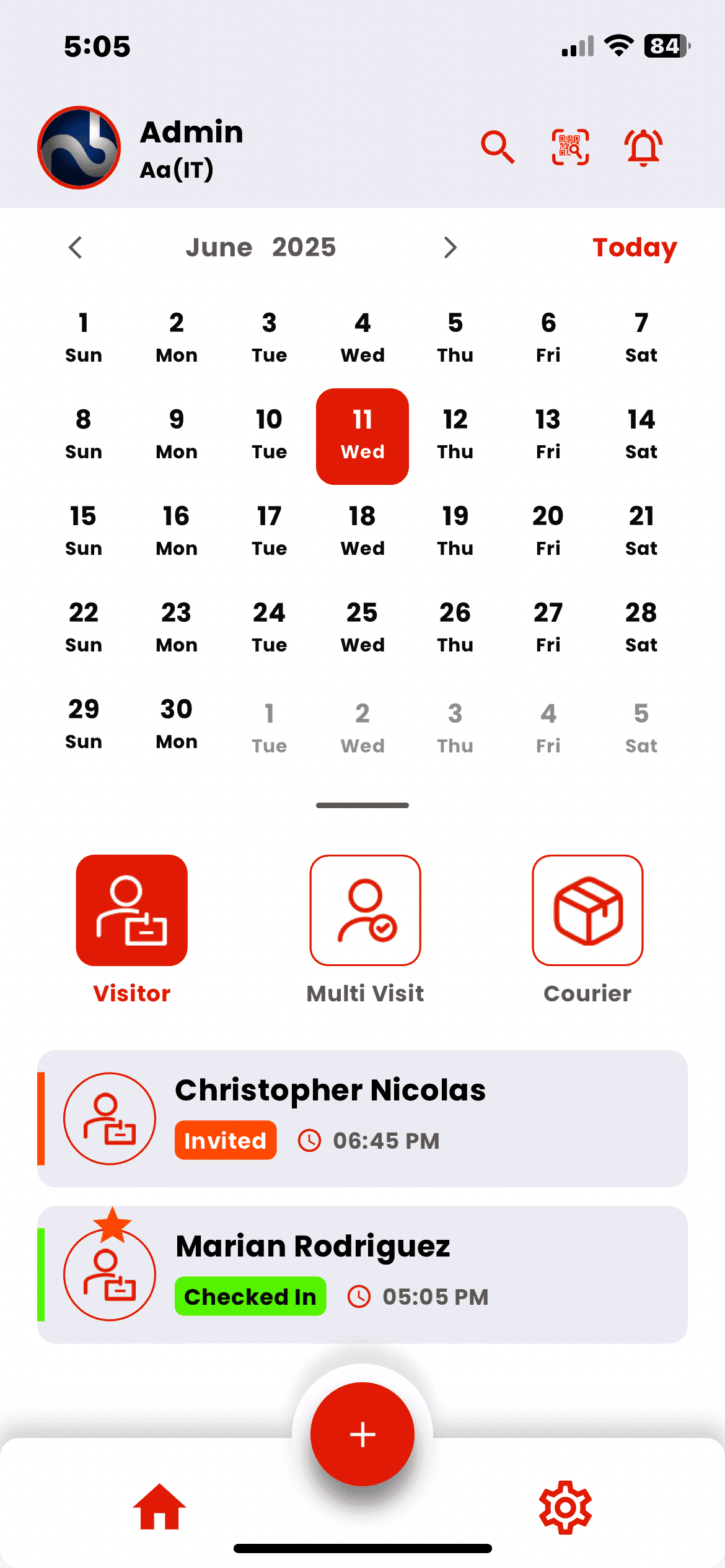Go to the previous month
Screen dimensions: 725x1568
76,248
